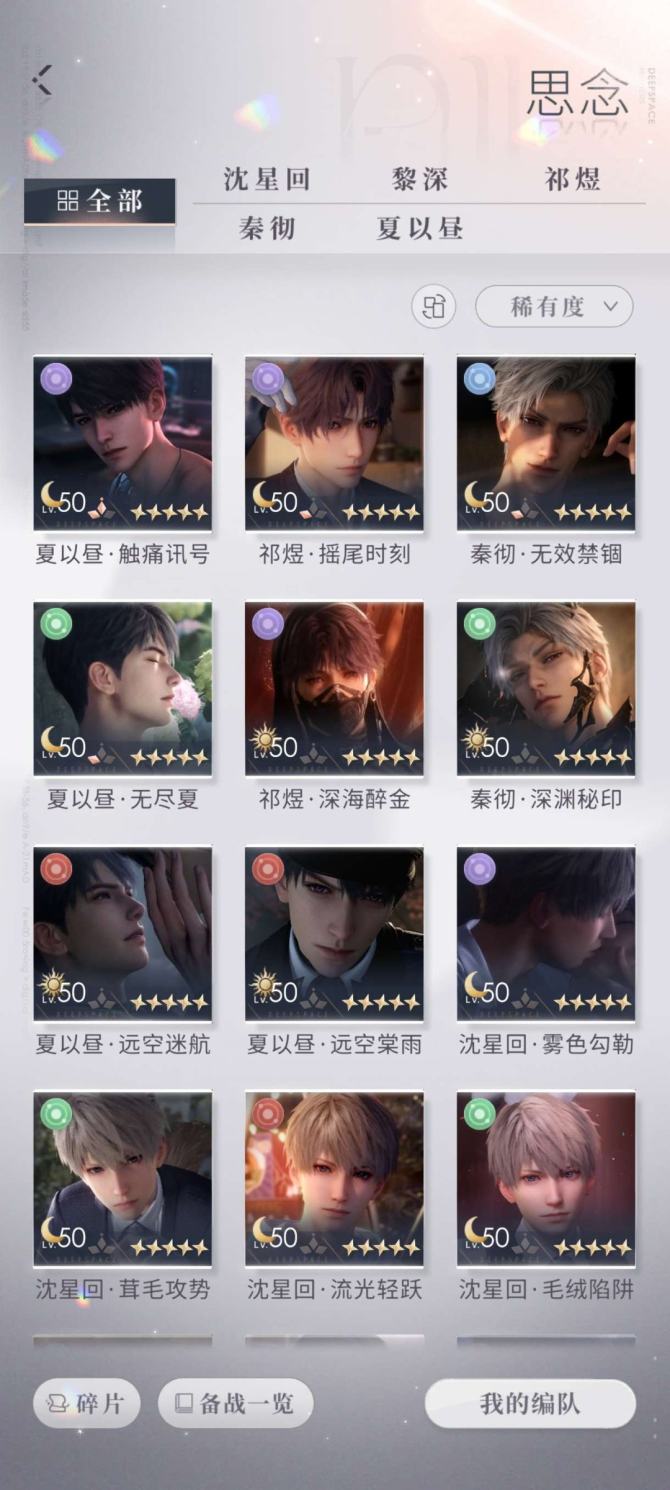This screenshot has width=670, height=1490.
Task: Open 备战一览 overview
Action: pos(236,1403)
